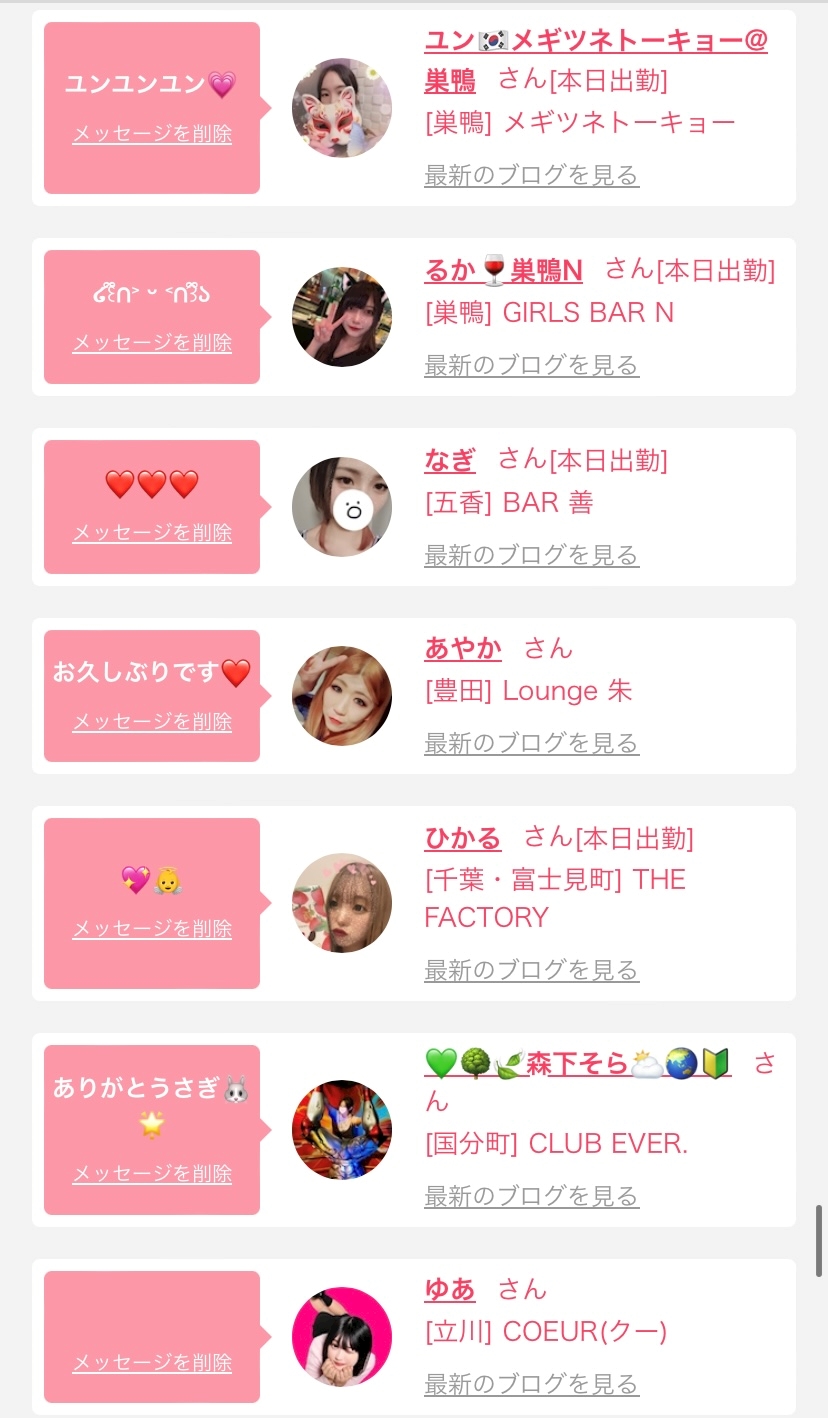The image size is (828, 1418).
Task: Delete message sent to THE FACTORY's ひかる
Action: coord(152,929)
